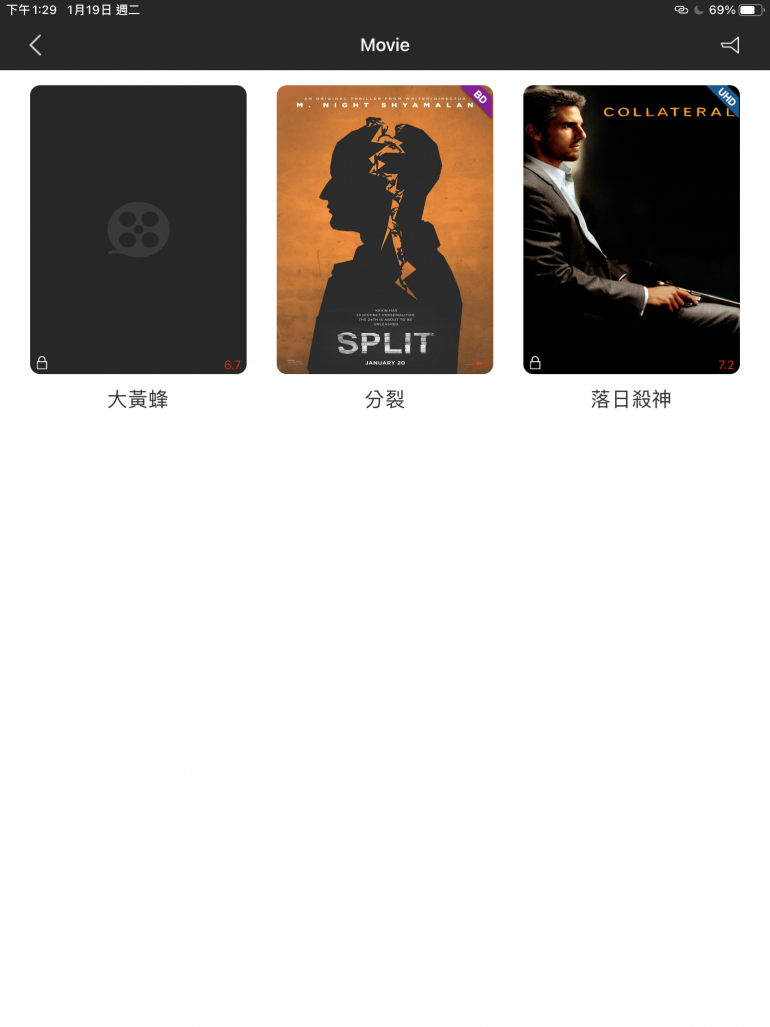The width and height of the screenshot is (770, 1027).
Task: Tap the megaphone icon in the top bar
Action: 730,45
